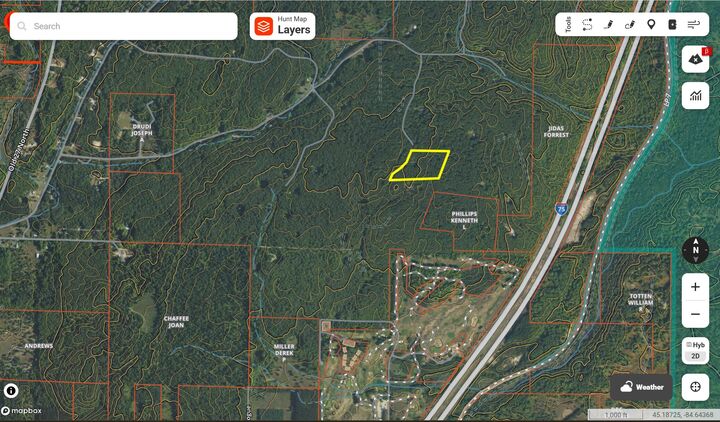Tap the north compass button
The image size is (720, 422).
point(695,250)
